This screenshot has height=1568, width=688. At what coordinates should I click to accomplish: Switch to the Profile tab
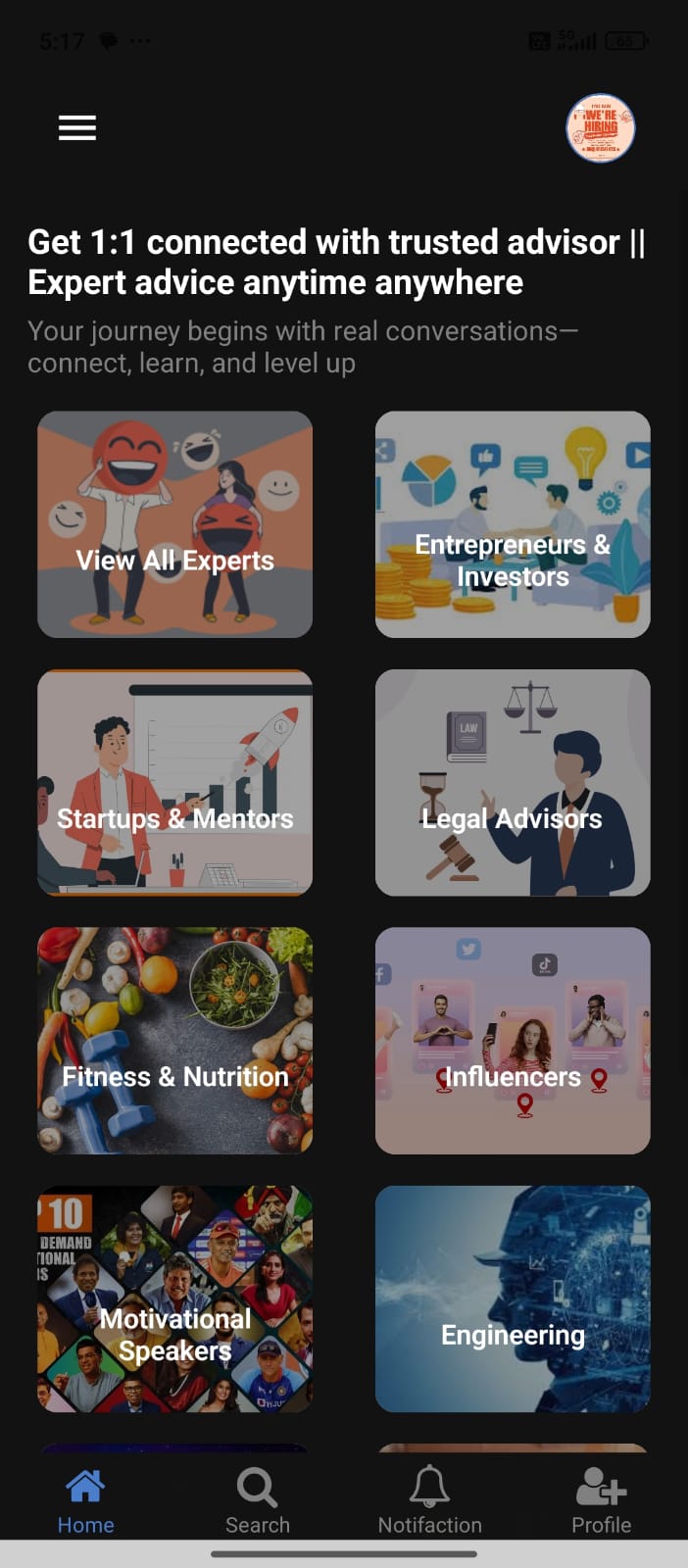(601, 1501)
